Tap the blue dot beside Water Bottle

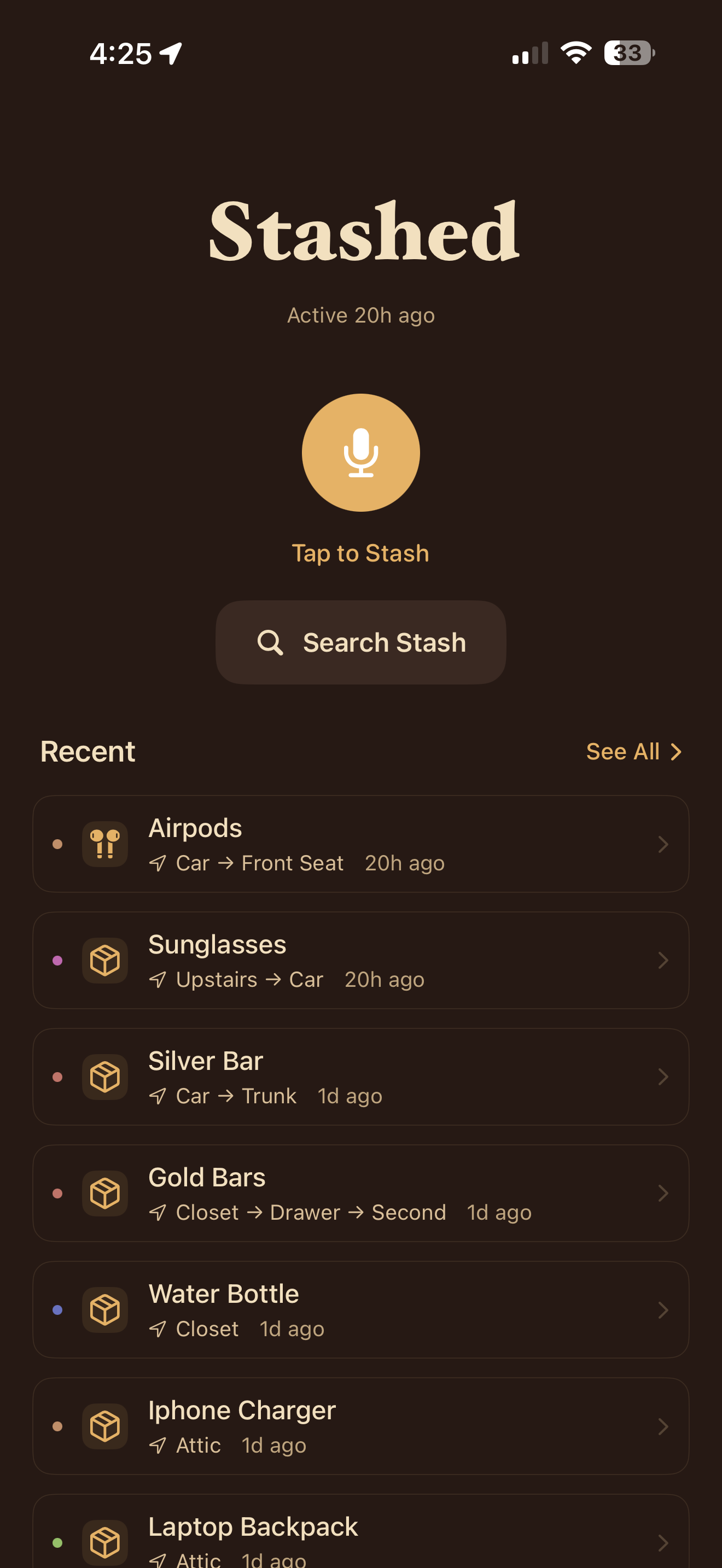tap(58, 1310)
